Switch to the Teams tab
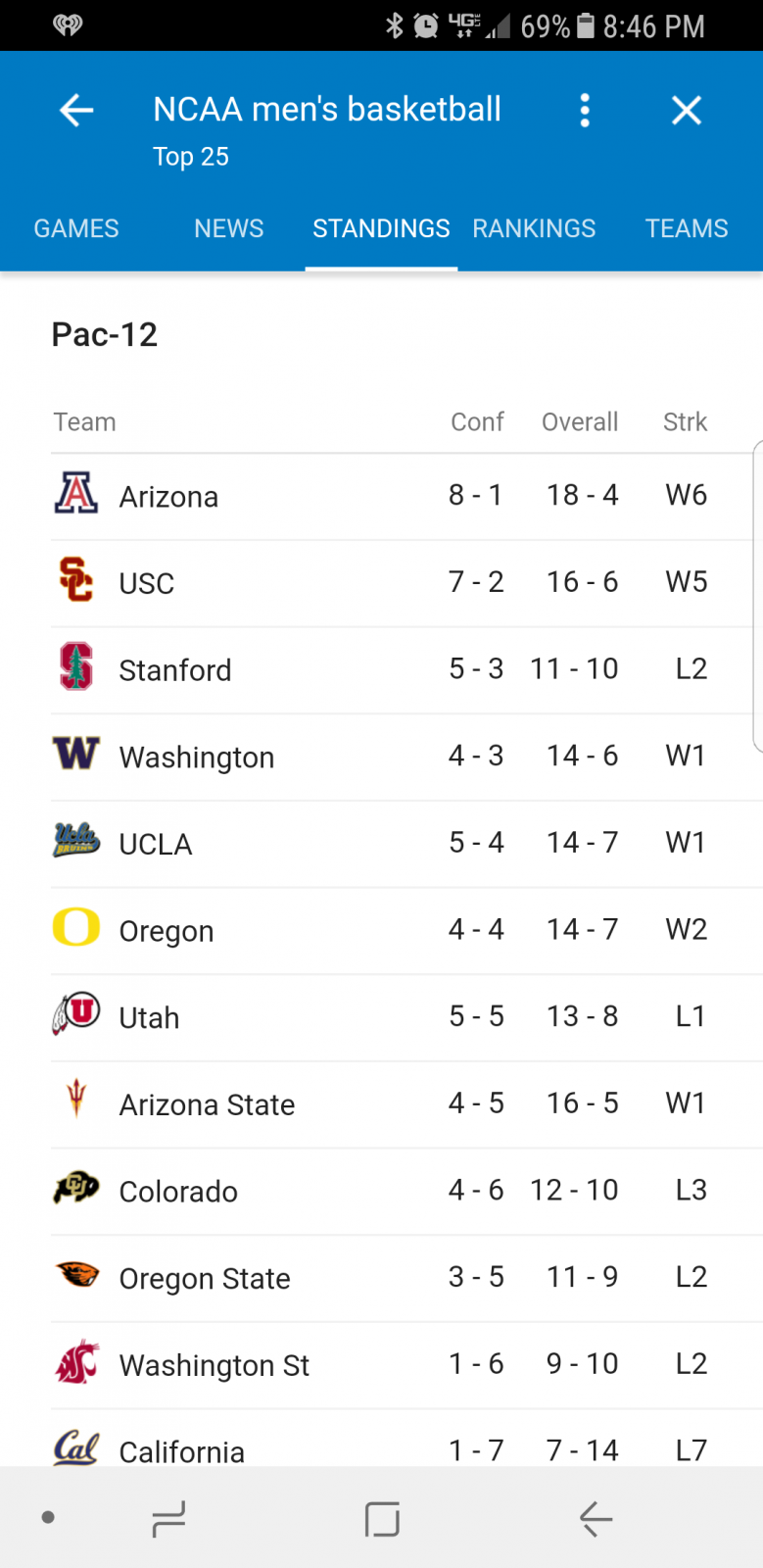The image size is (763, 1568). (x=687, y=228)
